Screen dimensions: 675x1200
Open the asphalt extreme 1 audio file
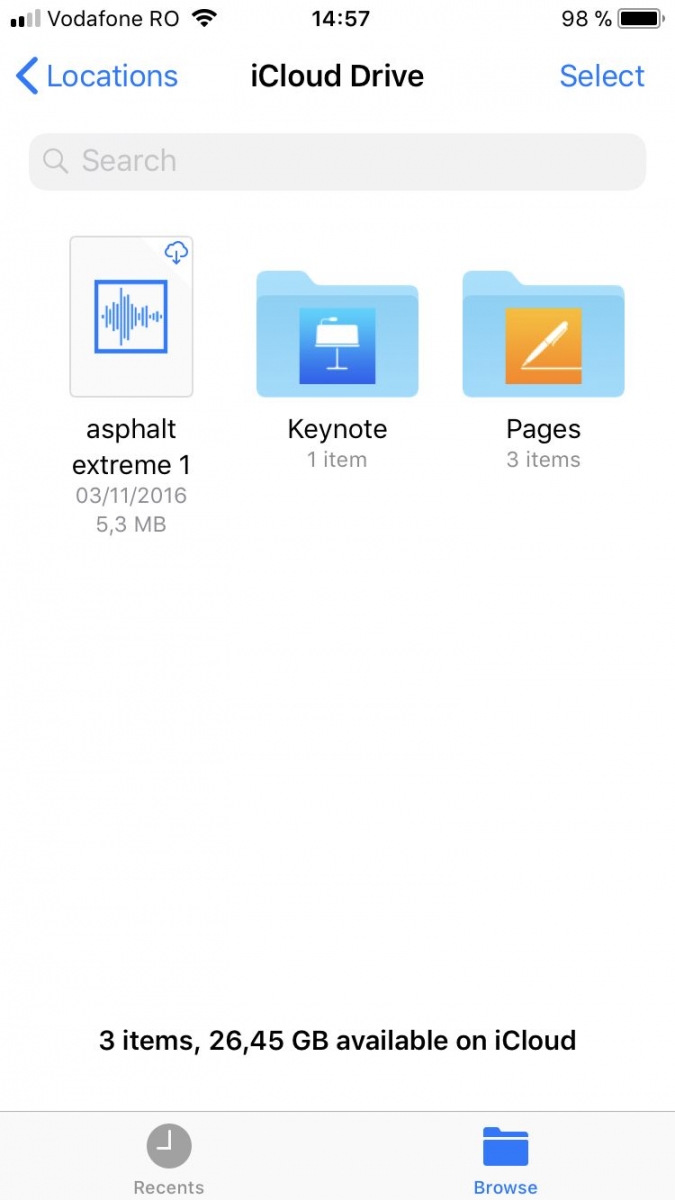[x=131, y=317]
